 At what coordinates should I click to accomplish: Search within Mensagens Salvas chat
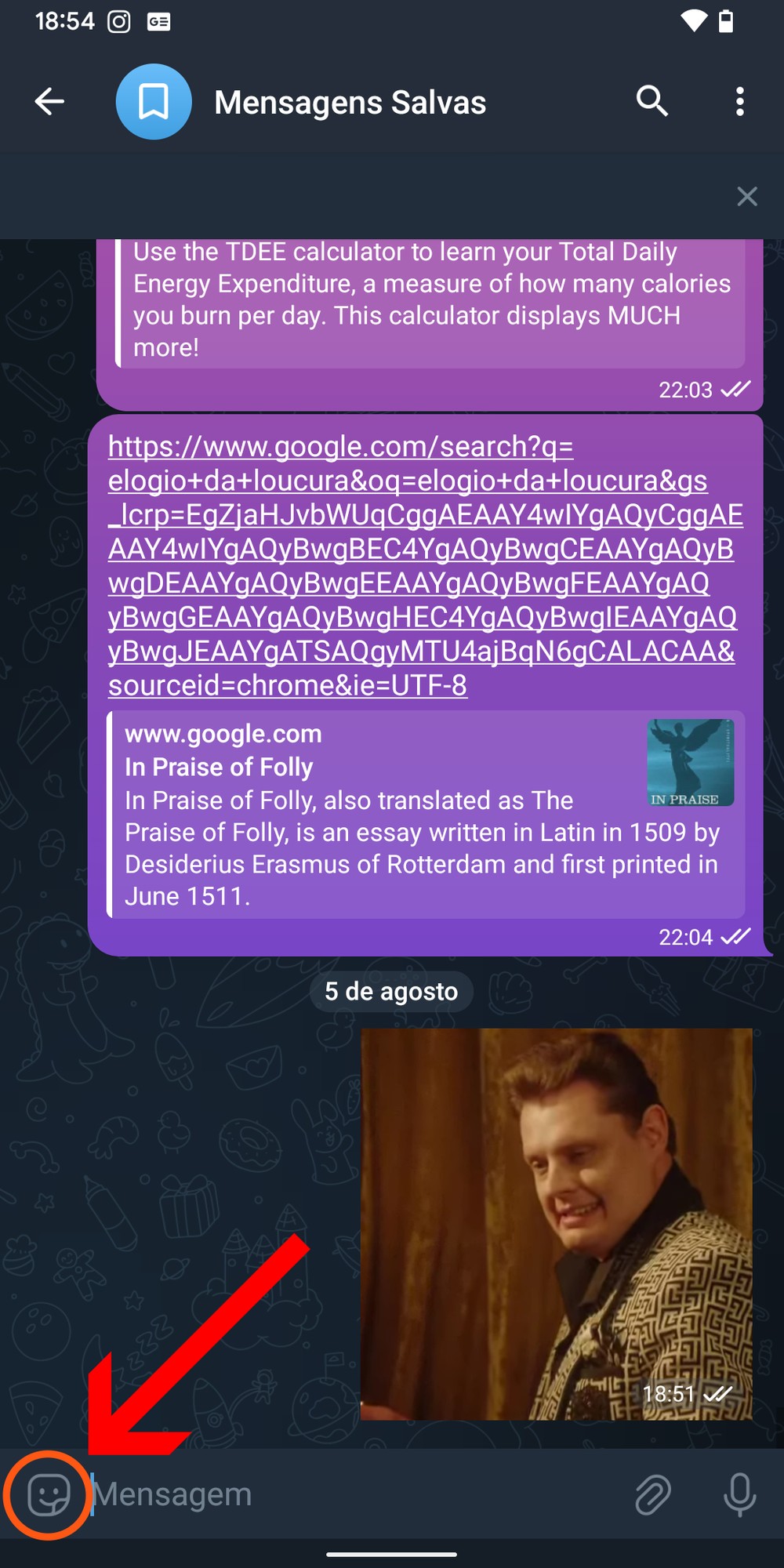coord(652,102)
